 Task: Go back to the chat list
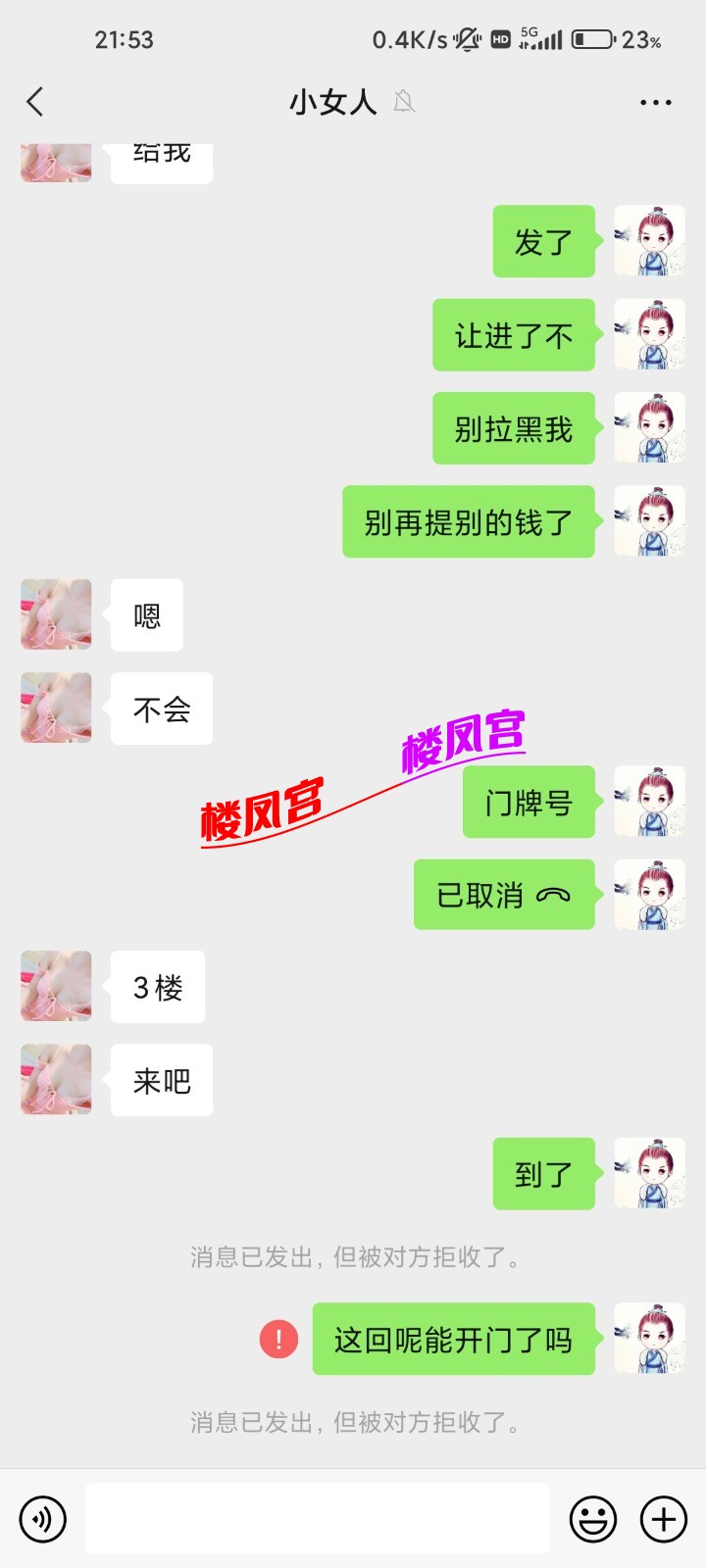35,102
